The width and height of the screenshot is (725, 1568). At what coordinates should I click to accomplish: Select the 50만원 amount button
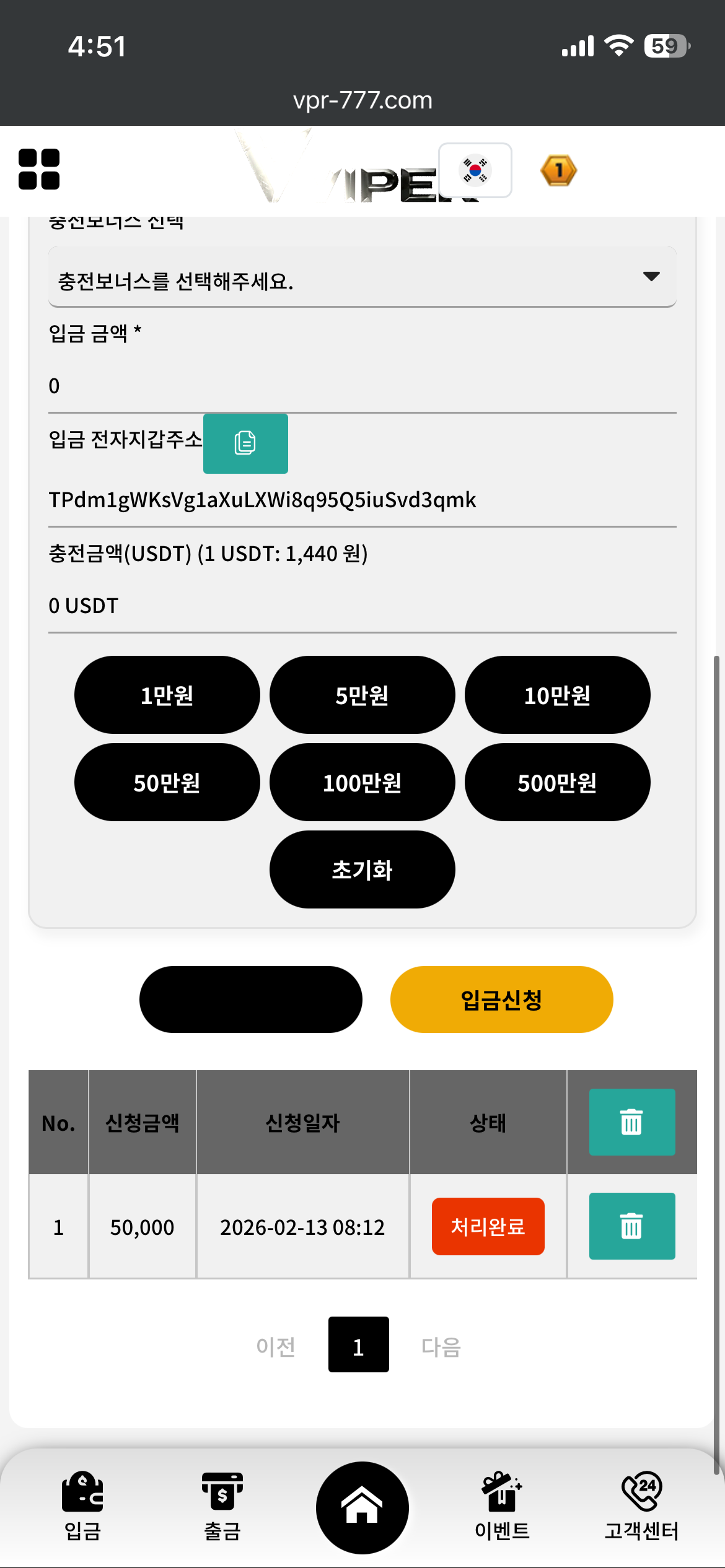(x=167, y=782)
